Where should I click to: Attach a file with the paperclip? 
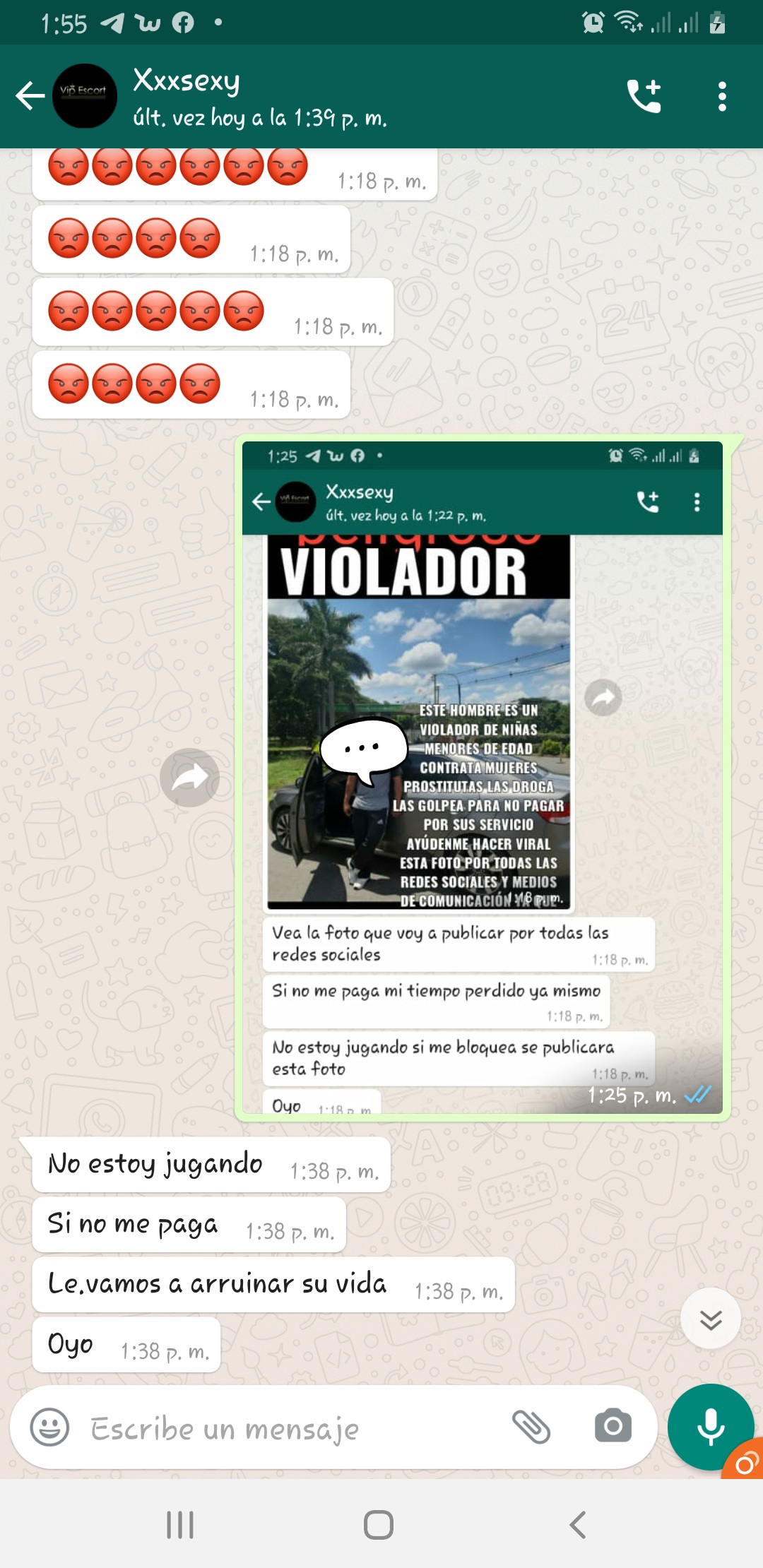coord(531,1427)
